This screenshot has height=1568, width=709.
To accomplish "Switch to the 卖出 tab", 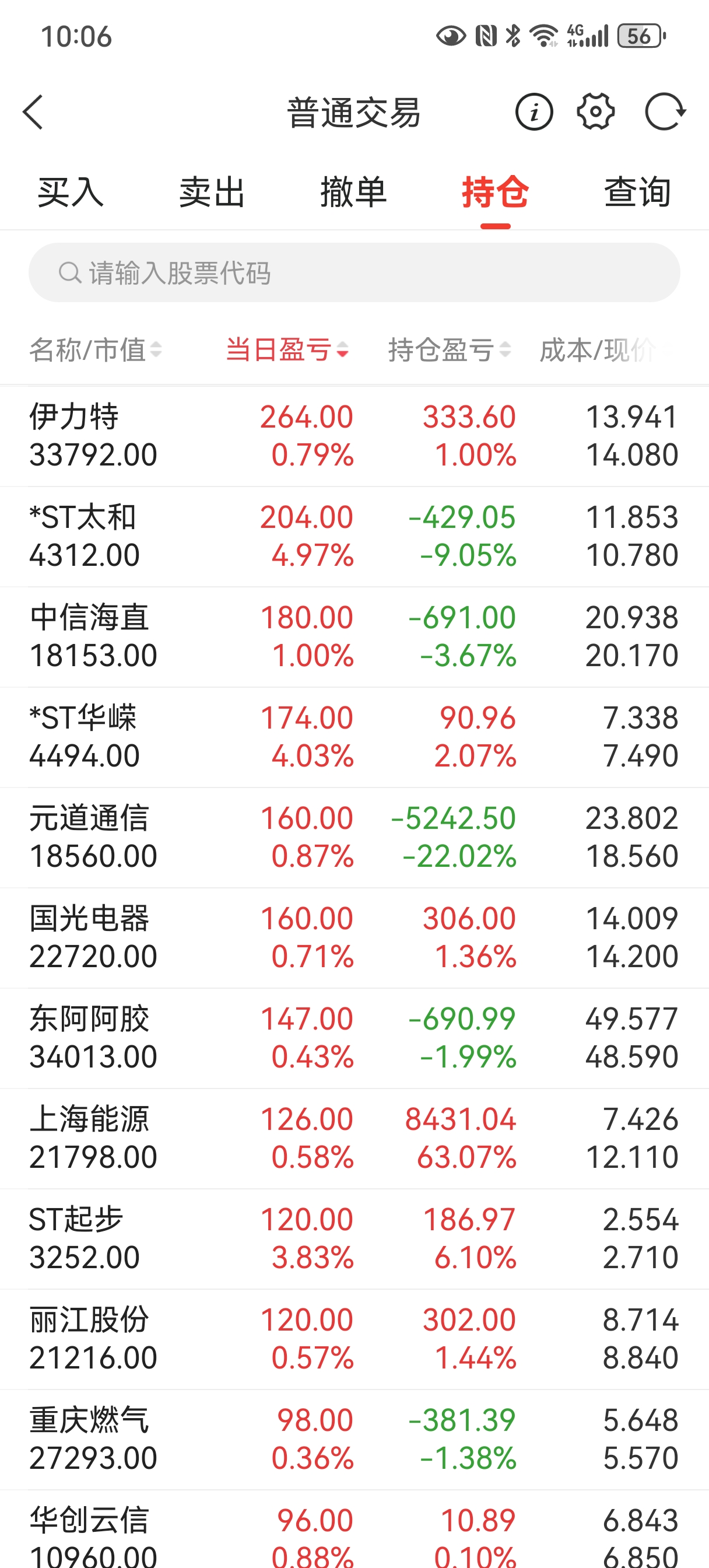I will coord(212,192).
